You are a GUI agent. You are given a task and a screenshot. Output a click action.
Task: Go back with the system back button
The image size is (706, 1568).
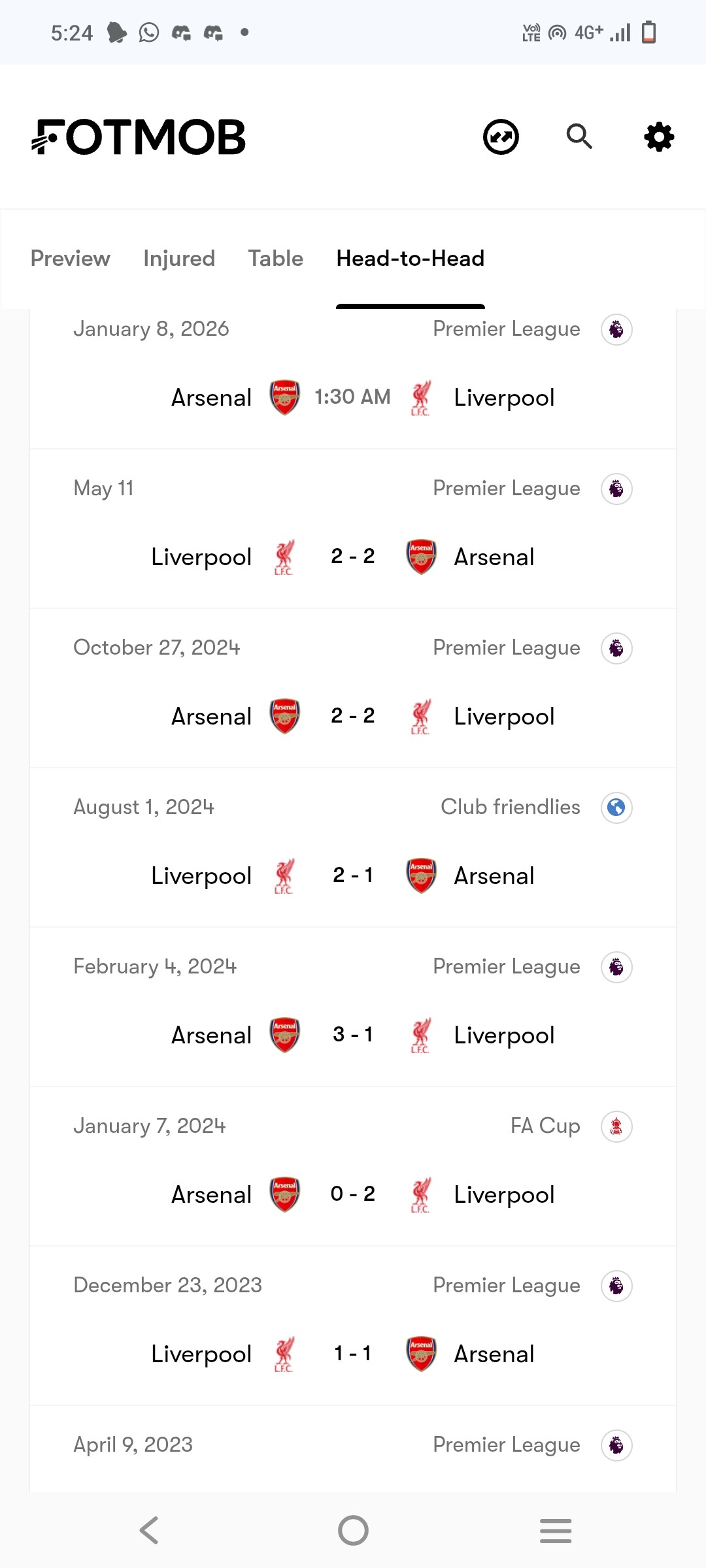point(150,1530)
